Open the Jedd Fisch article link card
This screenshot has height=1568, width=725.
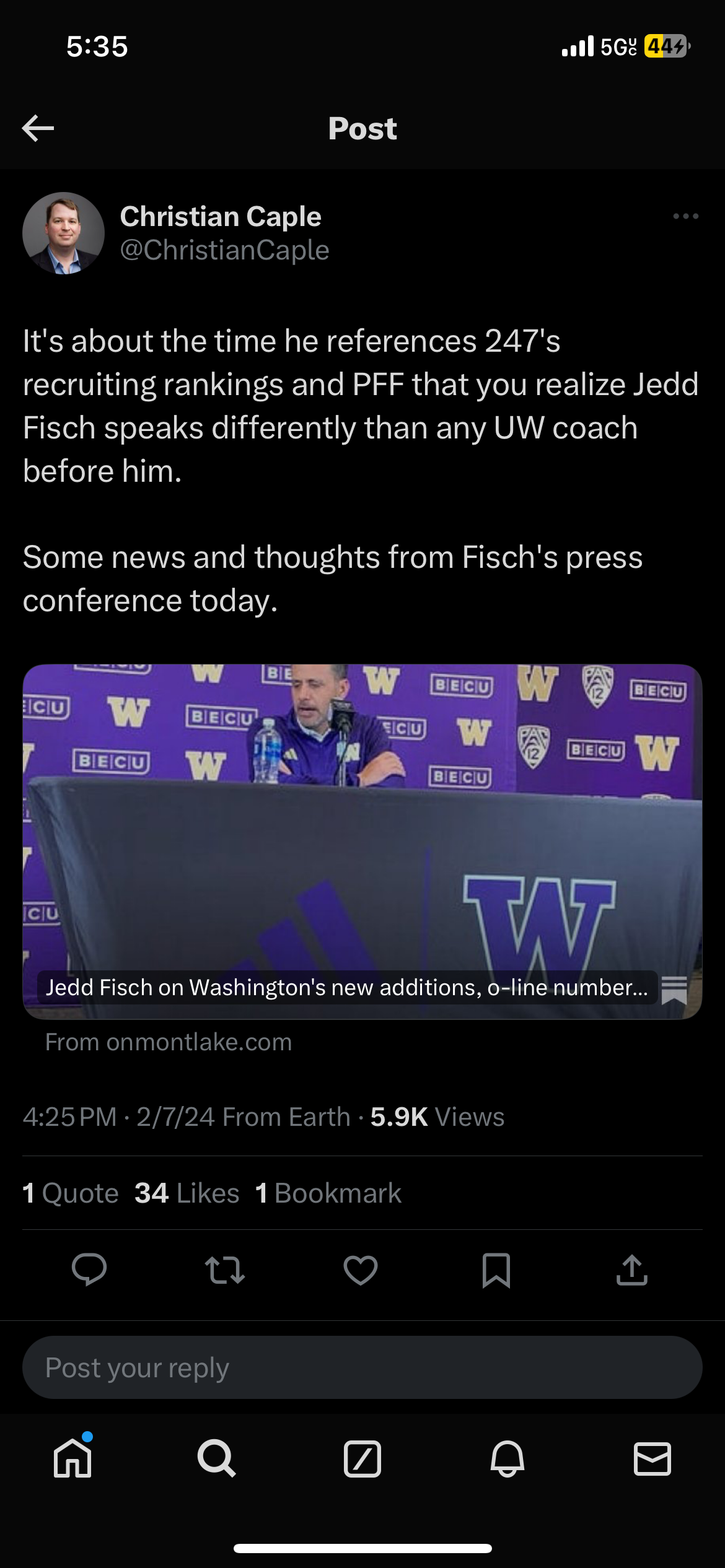pos(362,841)
